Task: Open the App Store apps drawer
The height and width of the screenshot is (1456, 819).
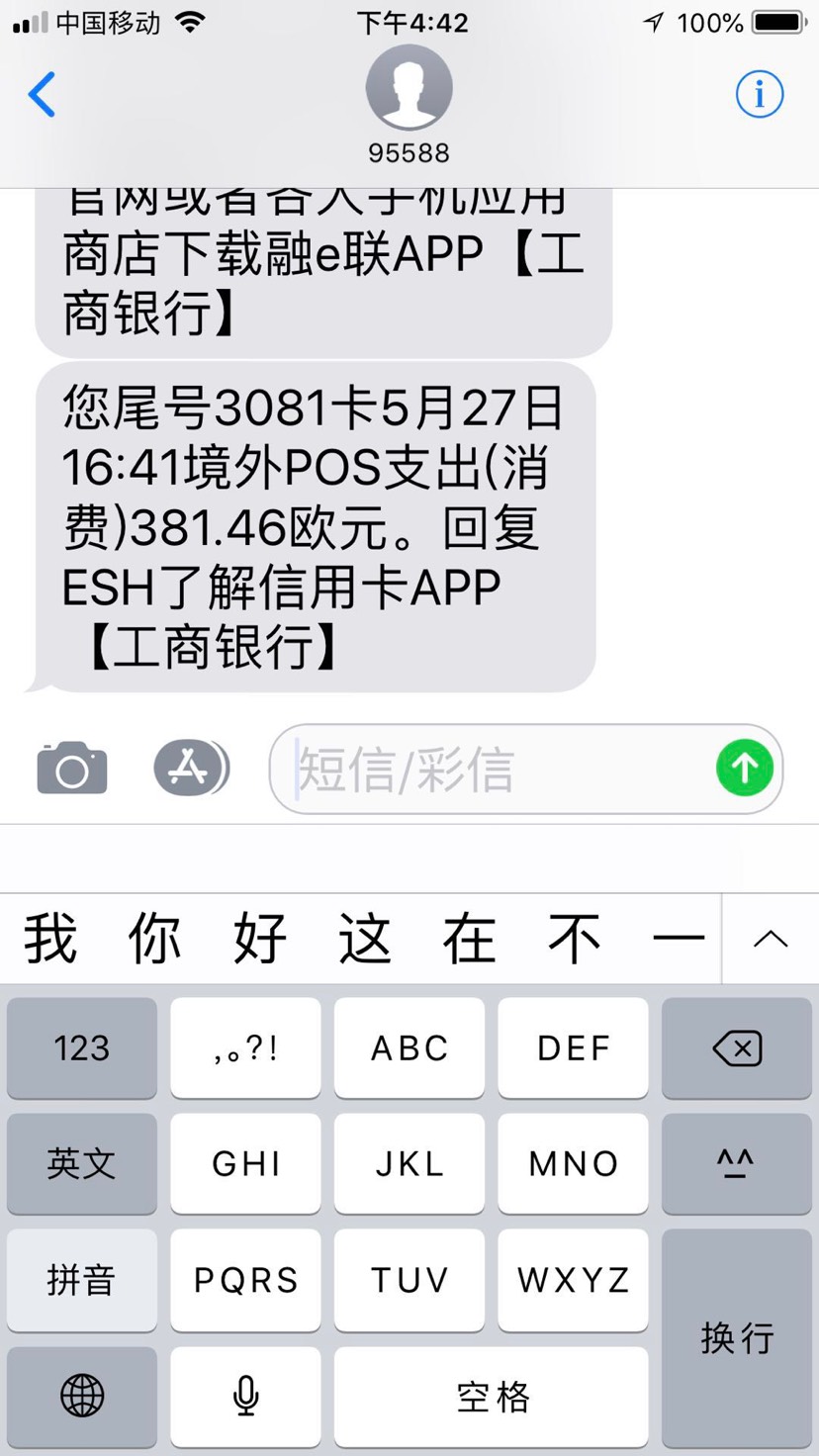Action: [190, 769]
